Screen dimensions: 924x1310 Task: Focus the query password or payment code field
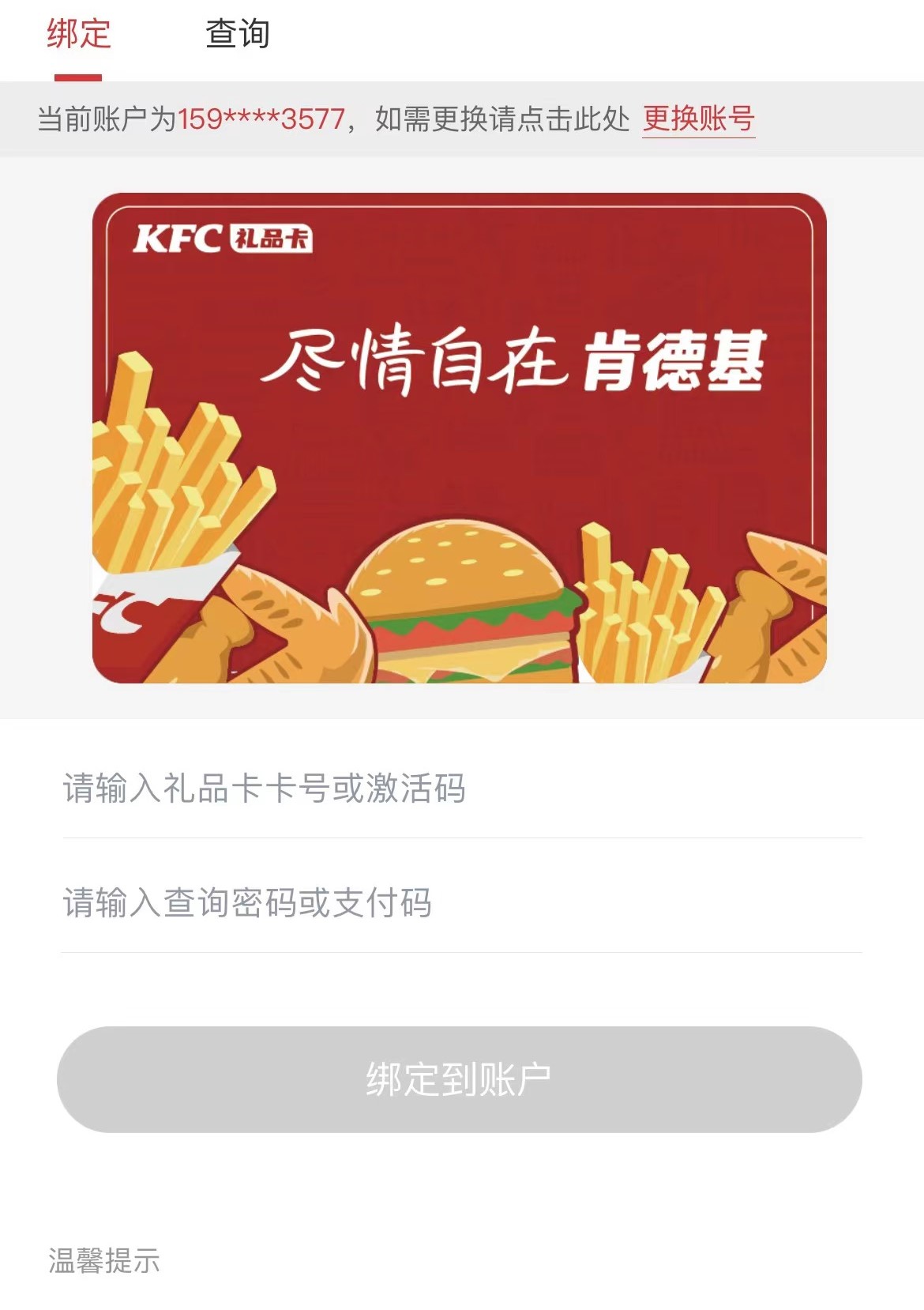(x=461, y=903)
